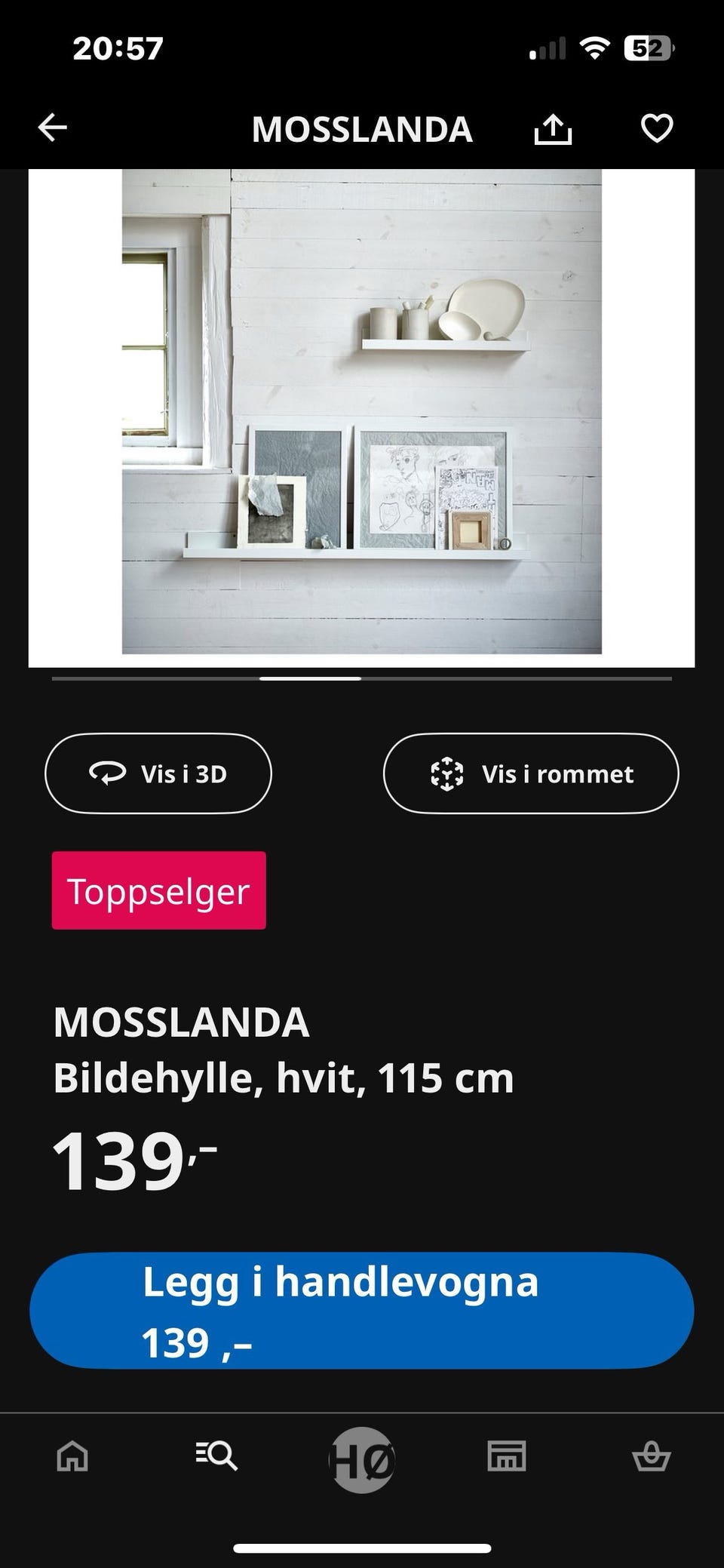Viewport: 724px width, 1568px height.
Task: Add product to favorites with heart icon
Action: (x=656, y=128)
